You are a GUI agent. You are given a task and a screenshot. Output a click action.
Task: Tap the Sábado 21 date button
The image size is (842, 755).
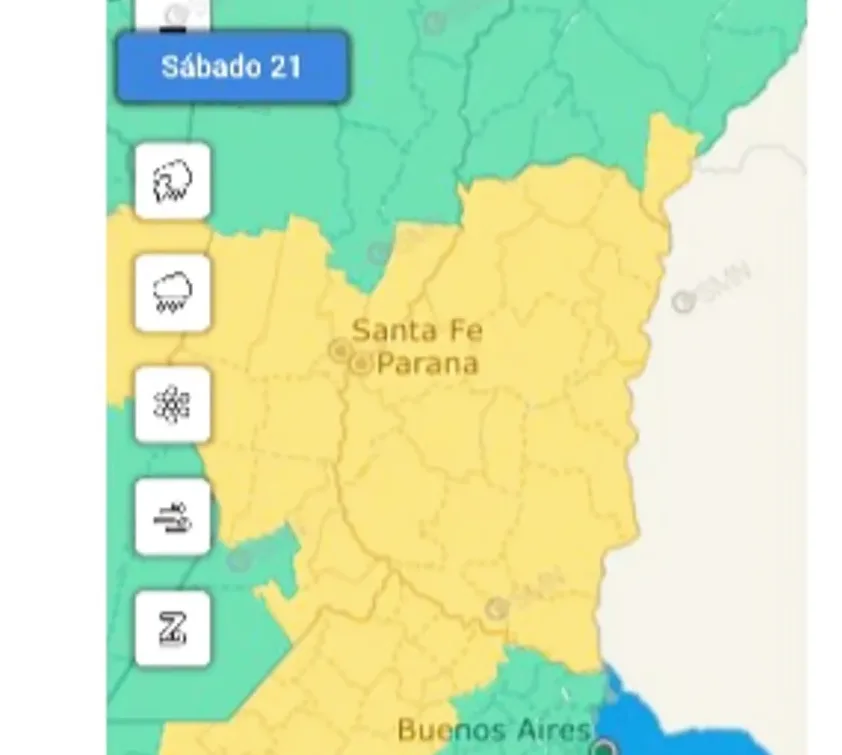[232, 68]
